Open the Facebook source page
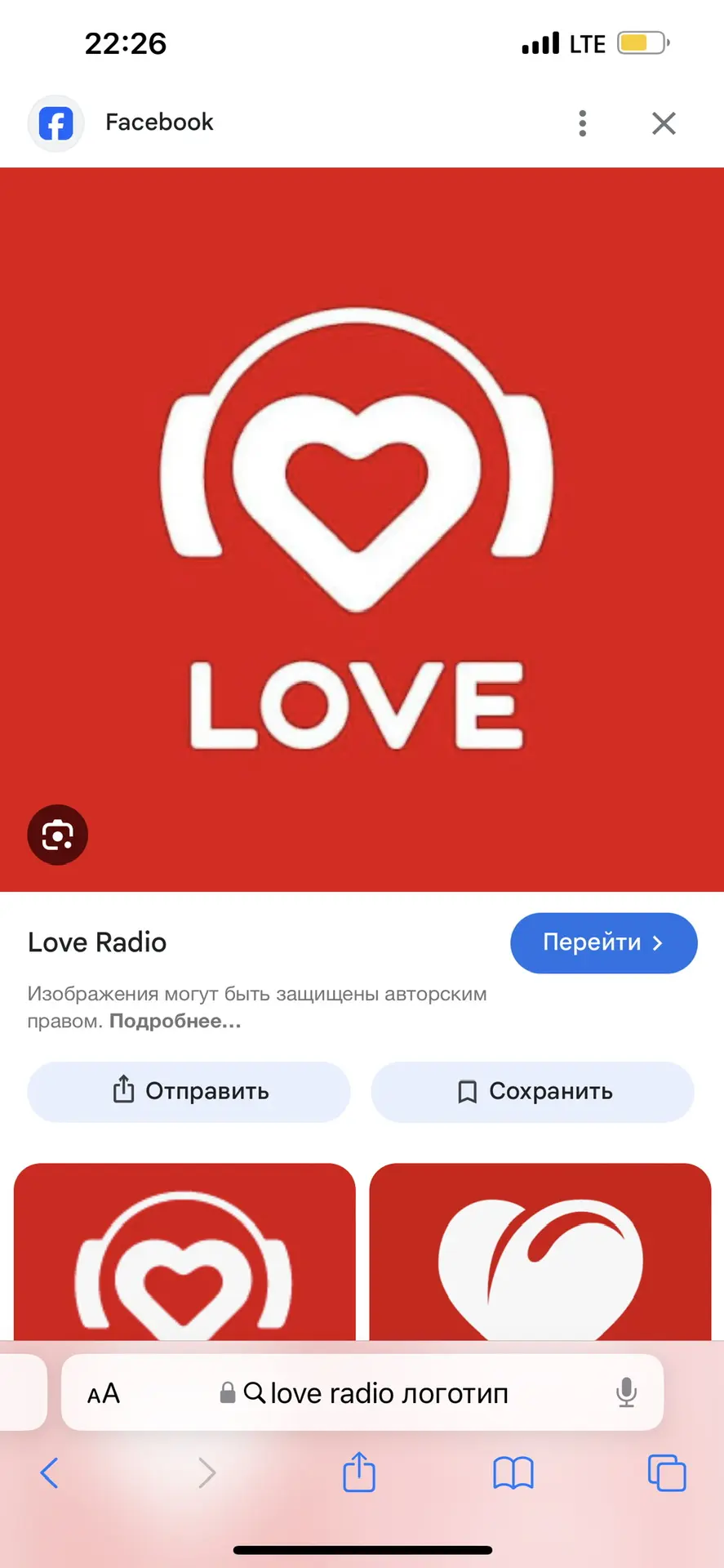724x1568 pixels. click(159, 122)
